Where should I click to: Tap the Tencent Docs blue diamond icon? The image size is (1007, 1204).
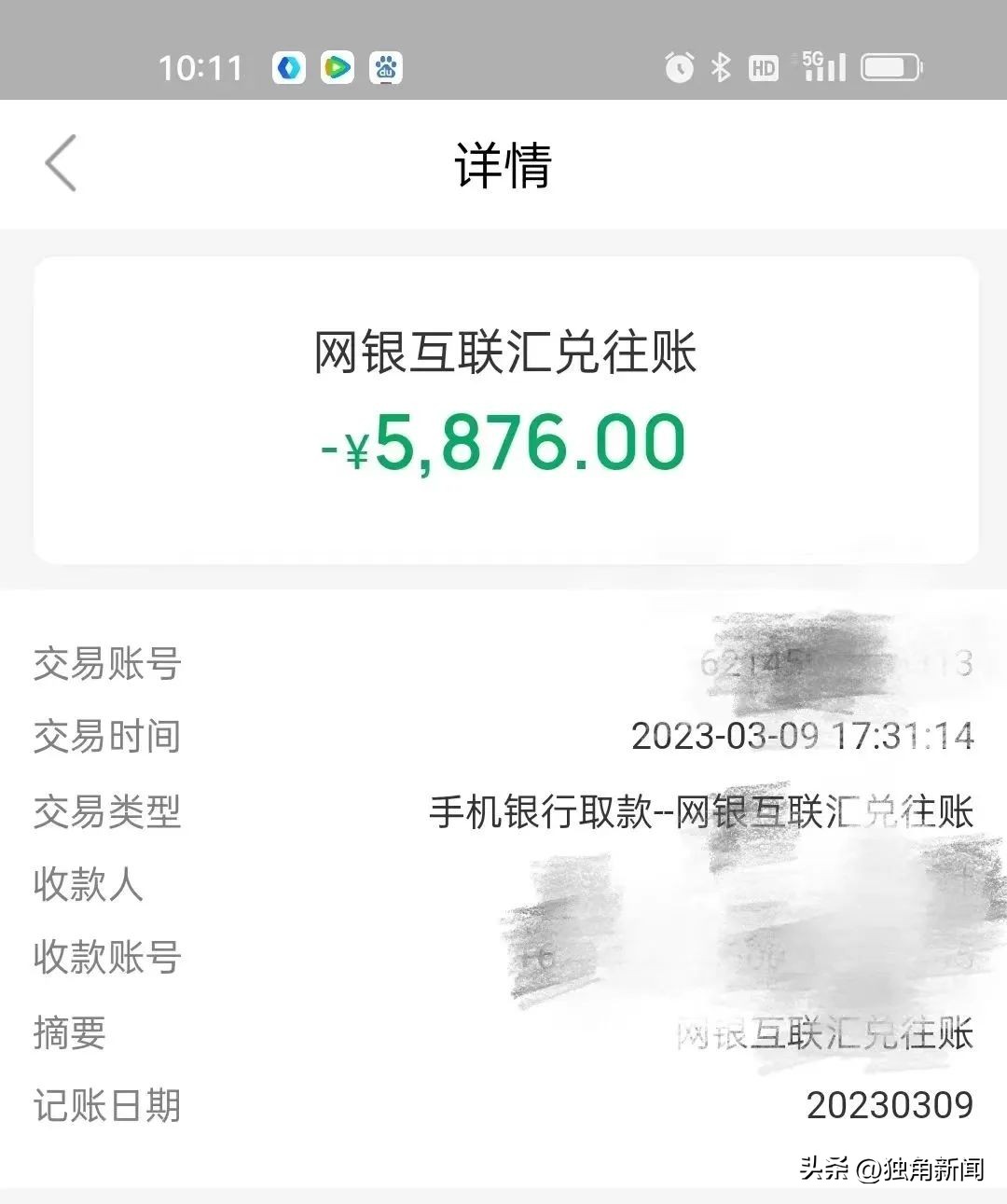click(290, 66)
